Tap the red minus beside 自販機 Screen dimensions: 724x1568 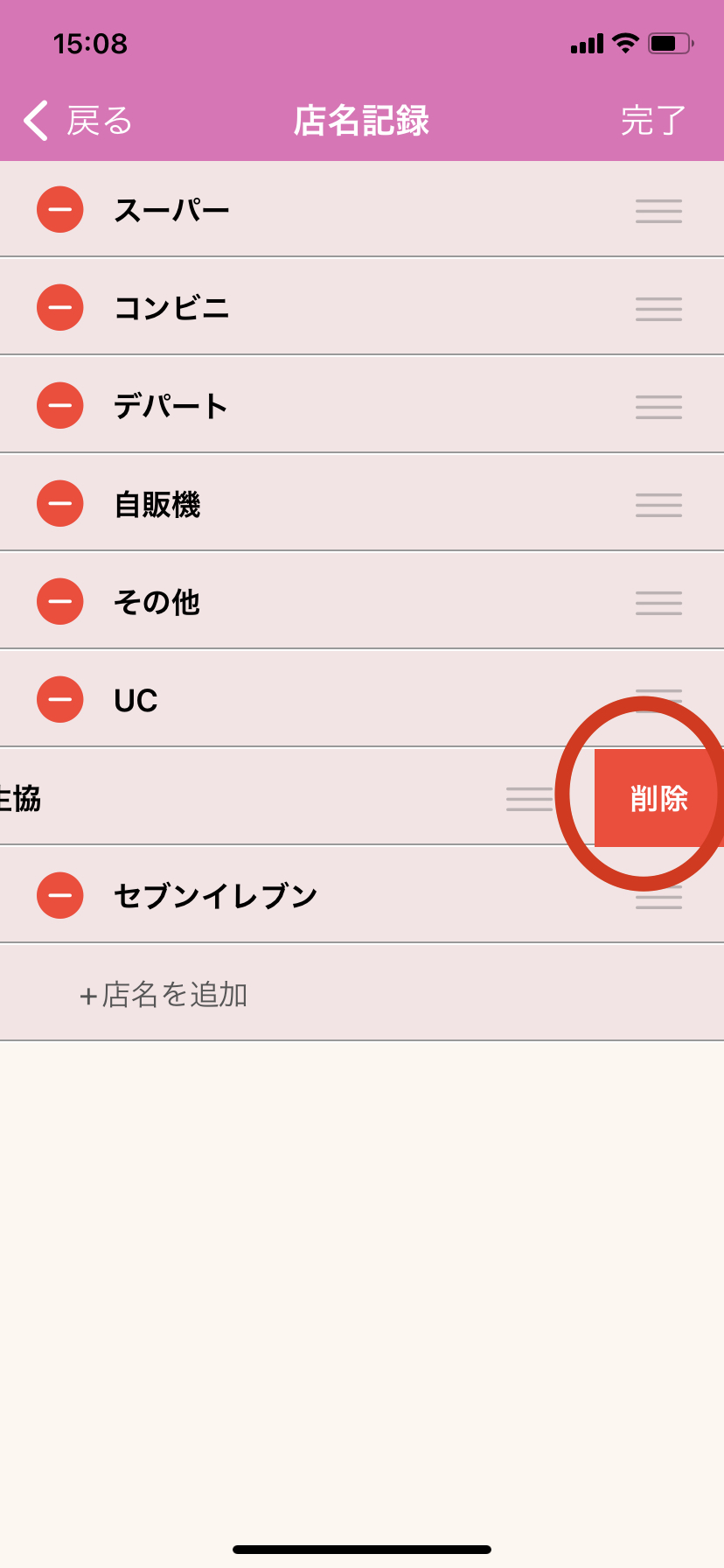[60, 504]
